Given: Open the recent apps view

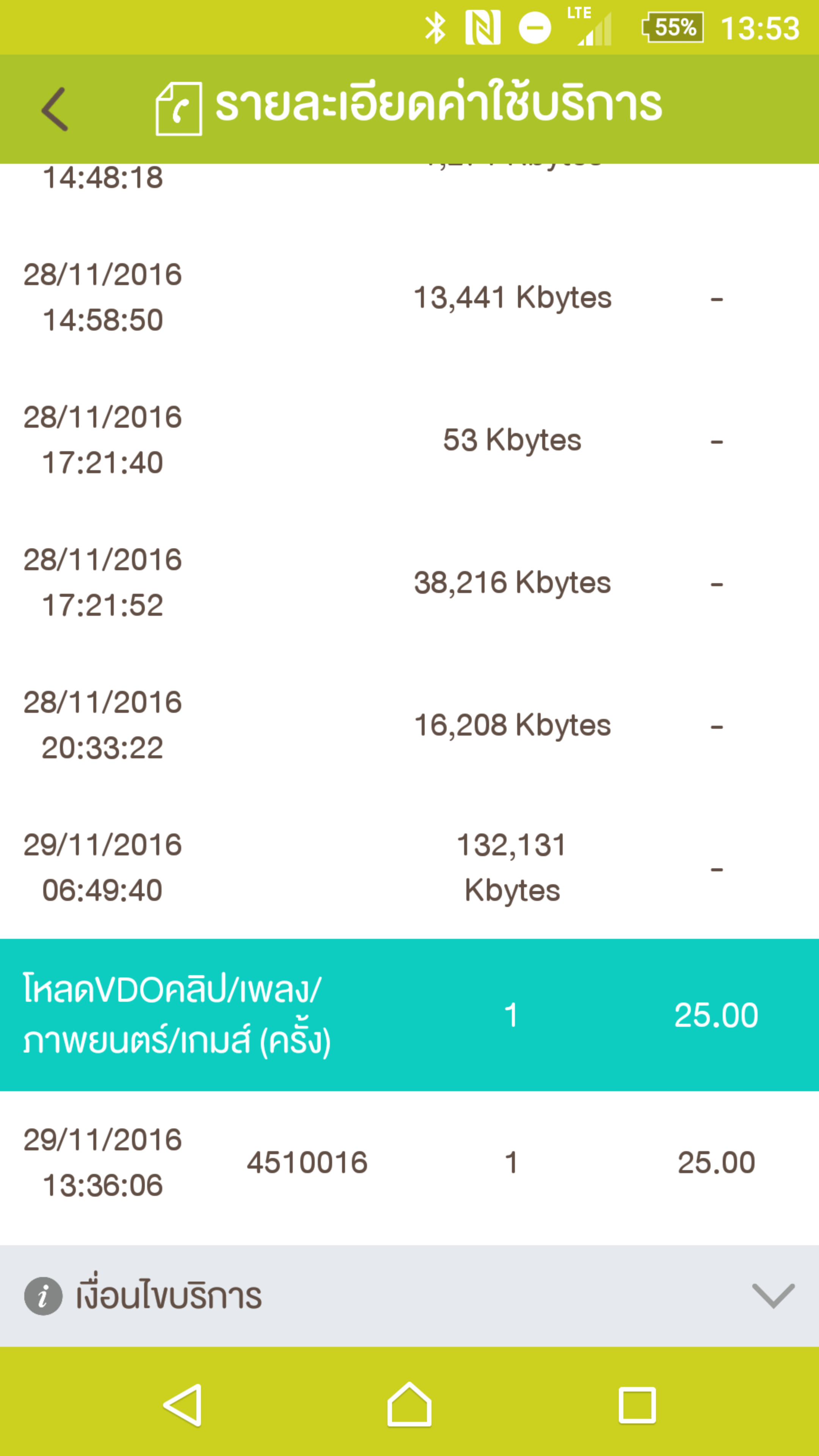Looking at the screenshot, I should click(x=637, y=1404).
